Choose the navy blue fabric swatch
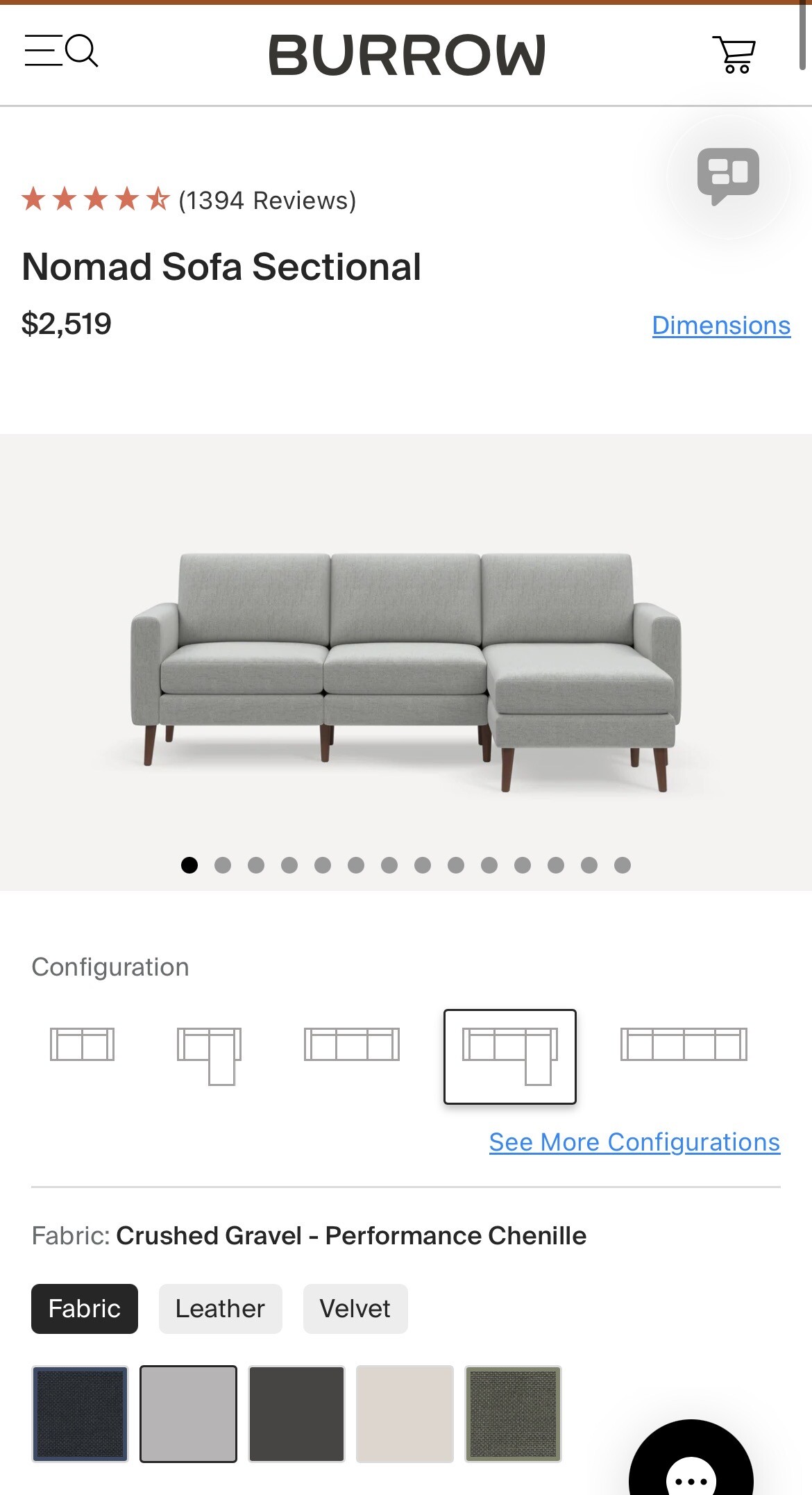The width and height of the screenshot is (812, 1495). pyautogui.click(x=81, y=1414)
